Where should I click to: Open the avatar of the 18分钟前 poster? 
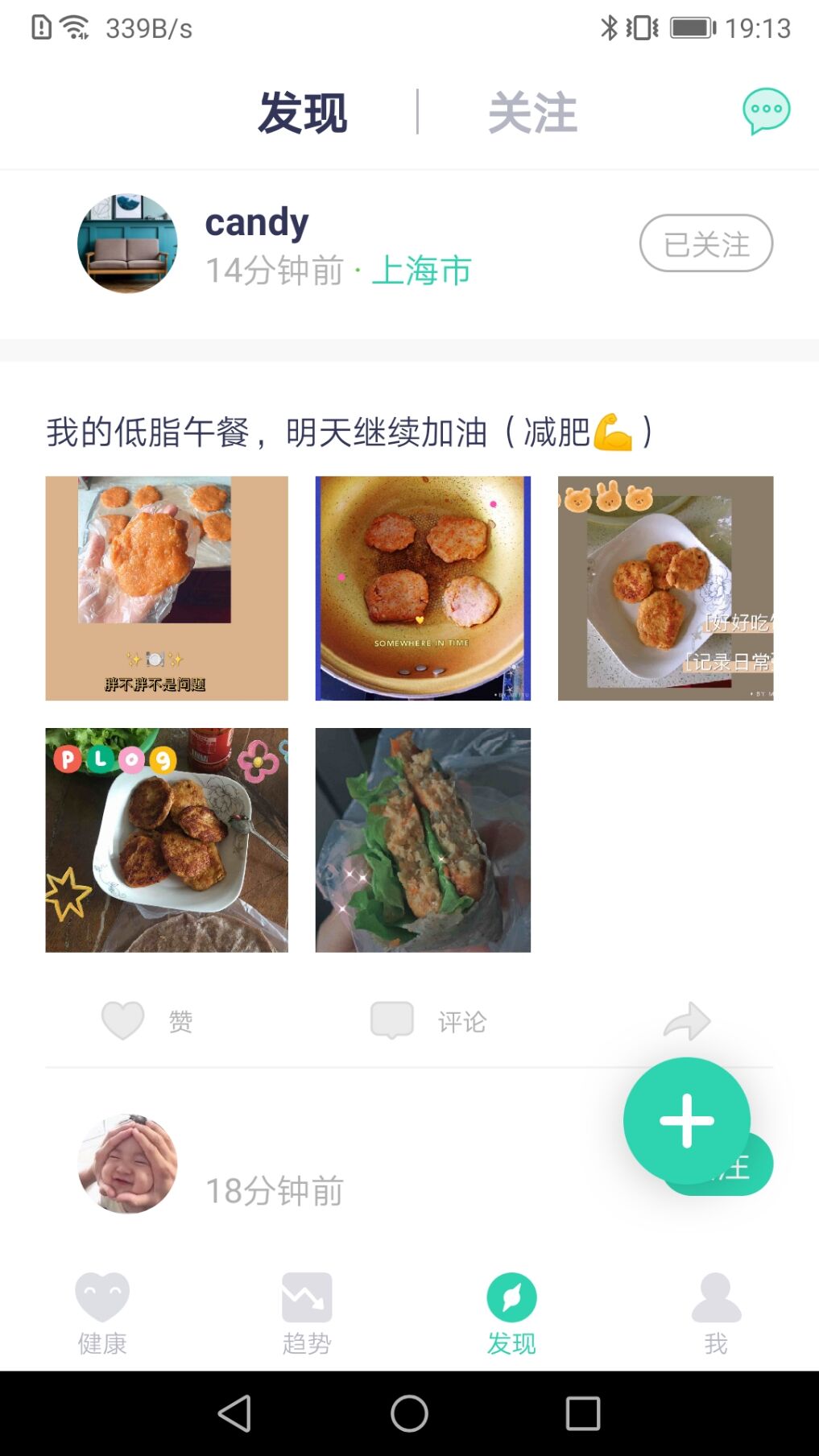click(x=127, y=1164)
